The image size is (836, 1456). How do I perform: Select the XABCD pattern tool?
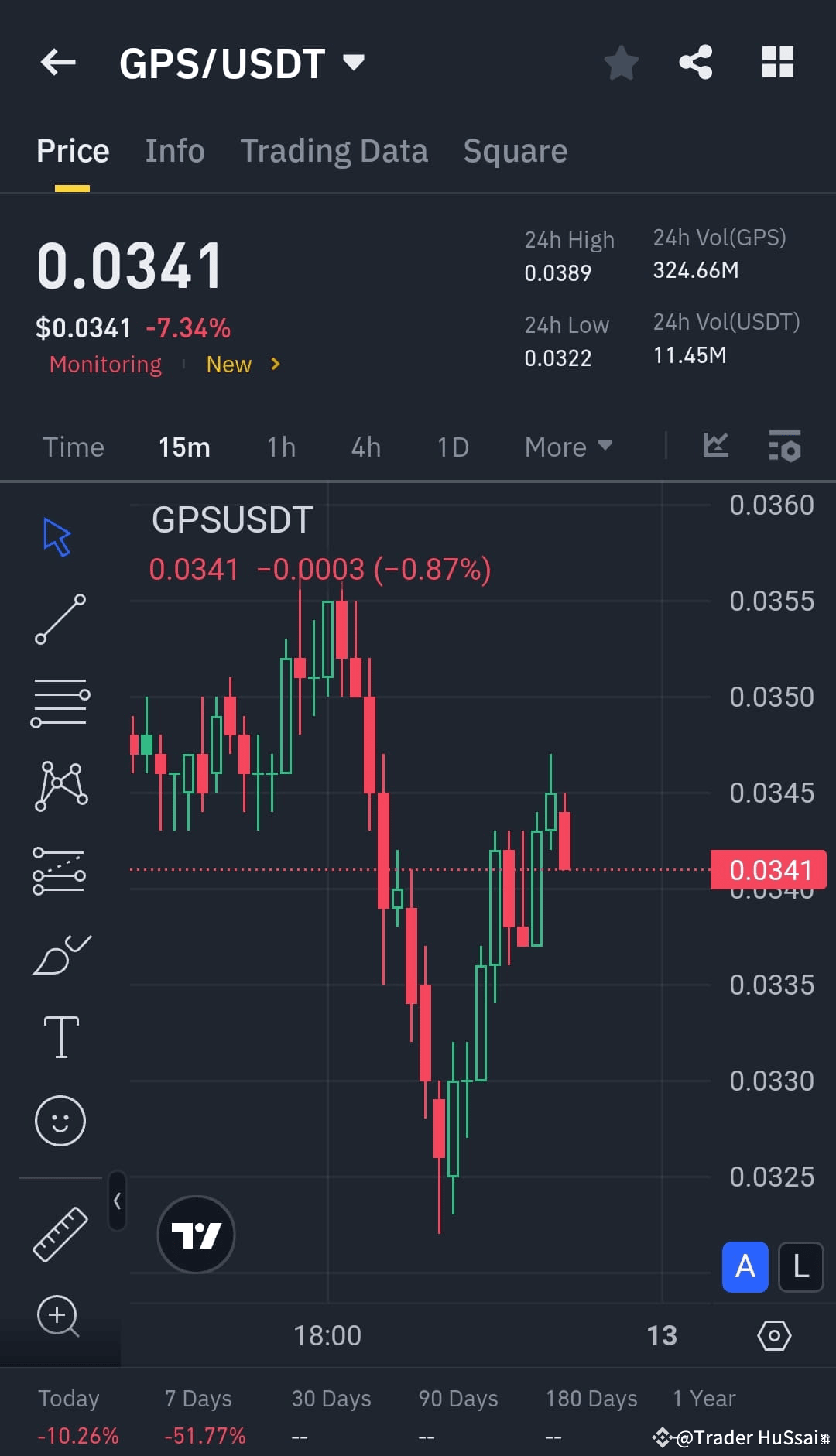[60, 786]
